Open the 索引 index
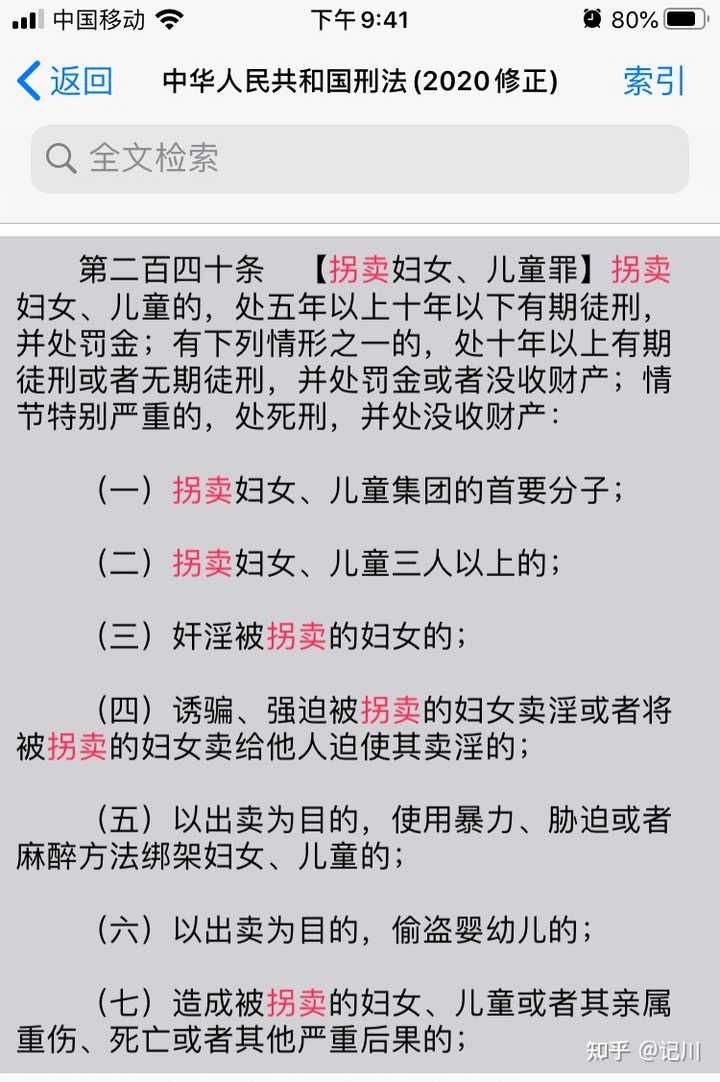720x1082 pixels. point(653,81)
